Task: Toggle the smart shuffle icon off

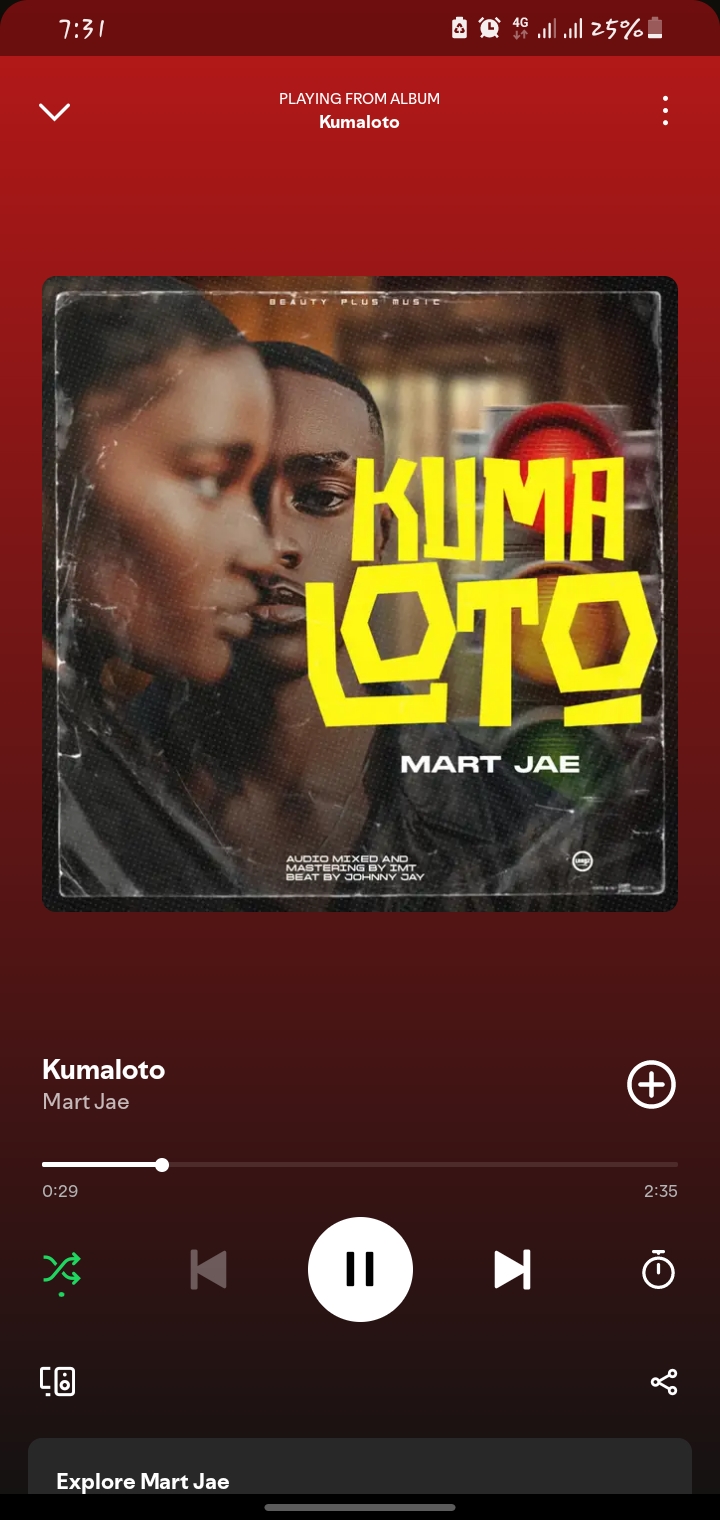Action: point(62,1269)
